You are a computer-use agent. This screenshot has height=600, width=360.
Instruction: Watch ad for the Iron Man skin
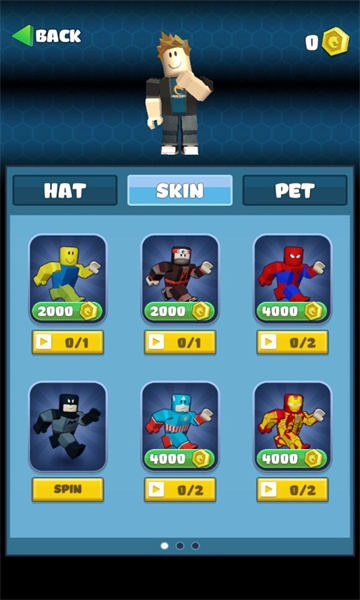292,489
